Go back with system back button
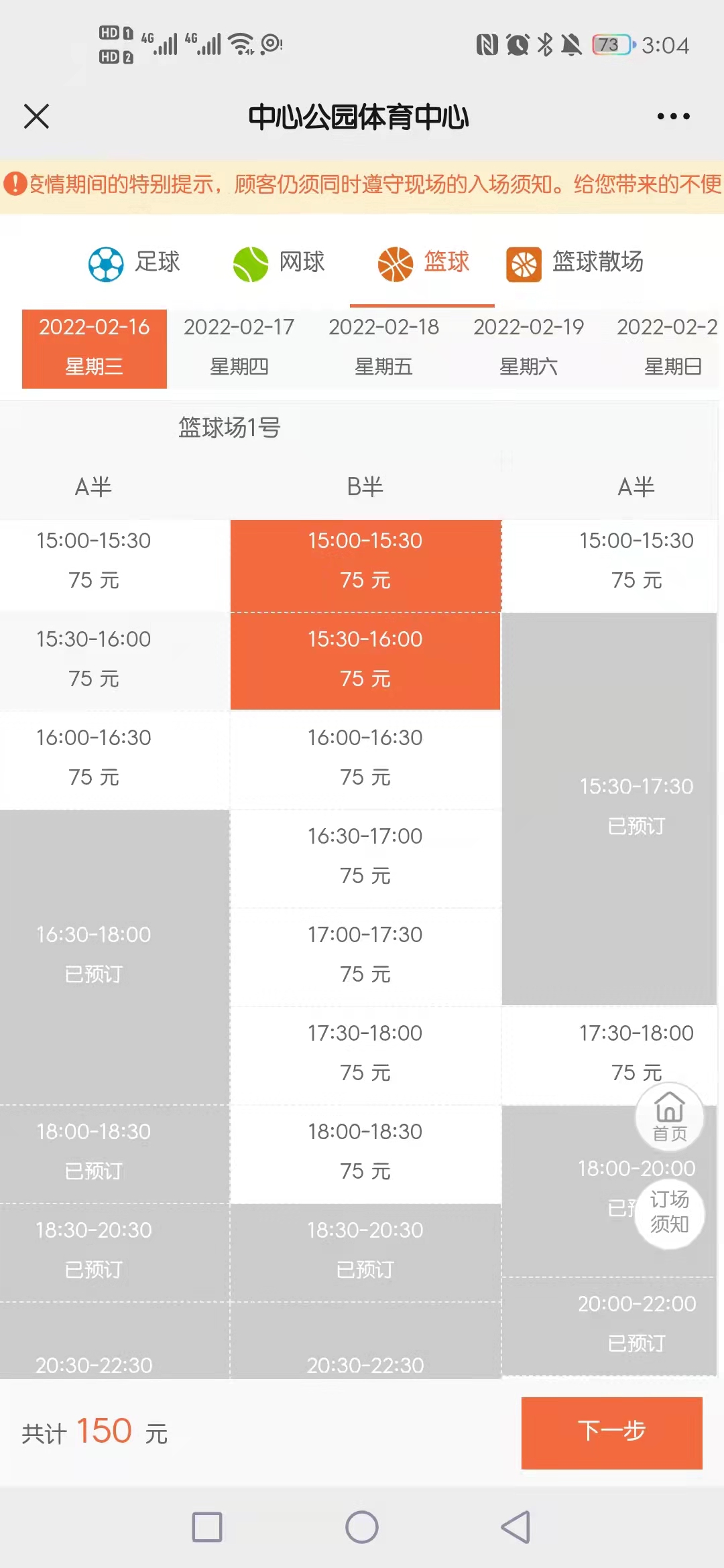Viewport: 724px width, 1568px height. point(516,1527)
